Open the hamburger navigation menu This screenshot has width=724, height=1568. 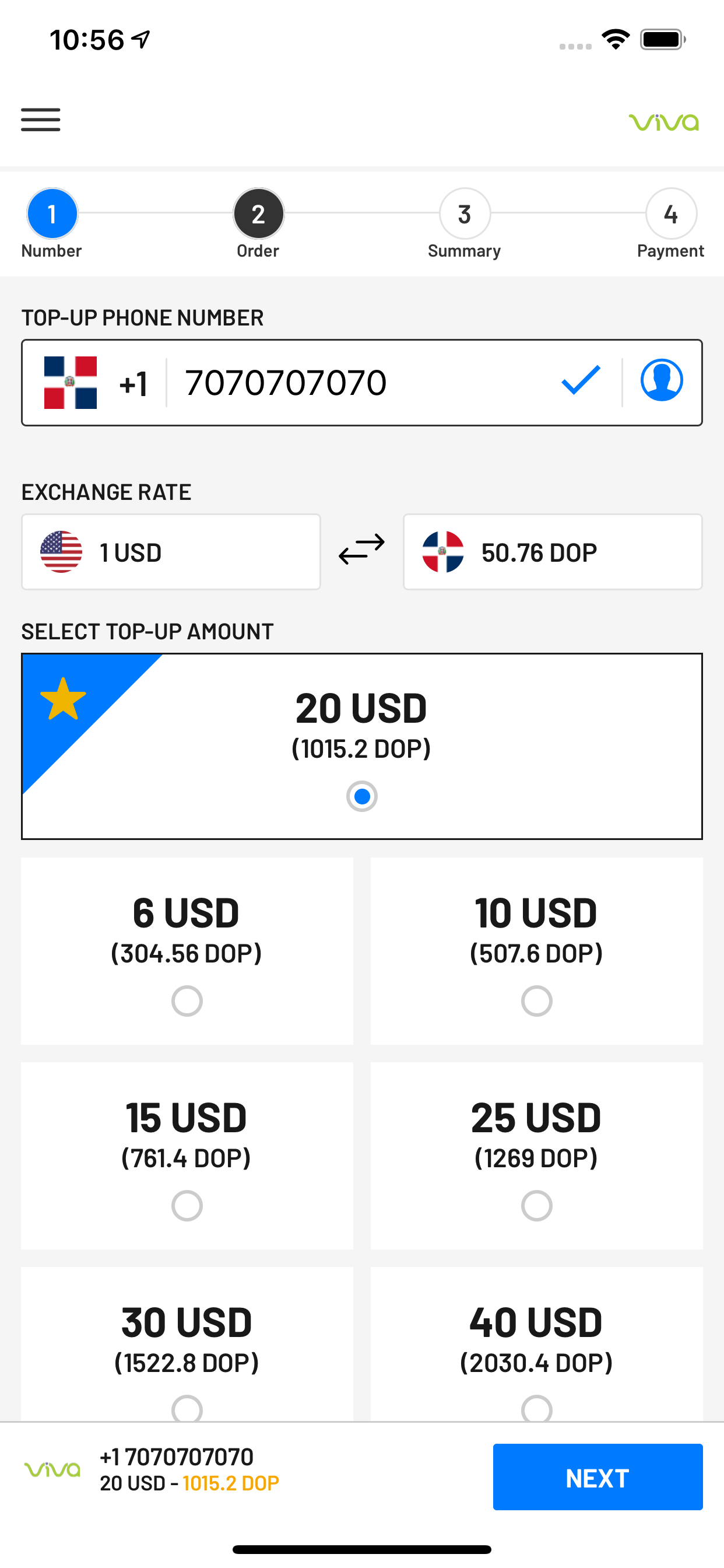tap(40, 121)
